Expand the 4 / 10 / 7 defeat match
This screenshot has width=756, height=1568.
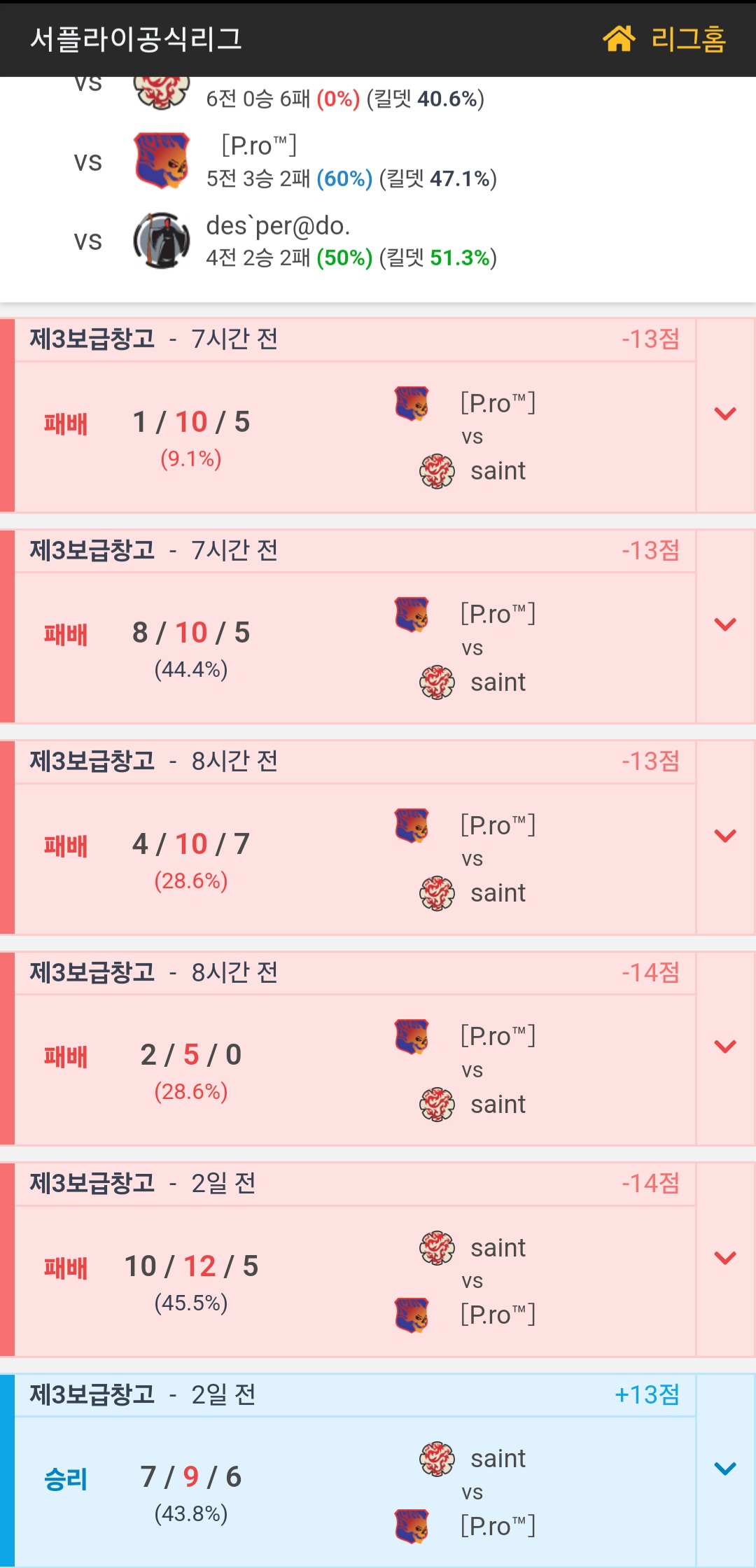click(725, 836)
